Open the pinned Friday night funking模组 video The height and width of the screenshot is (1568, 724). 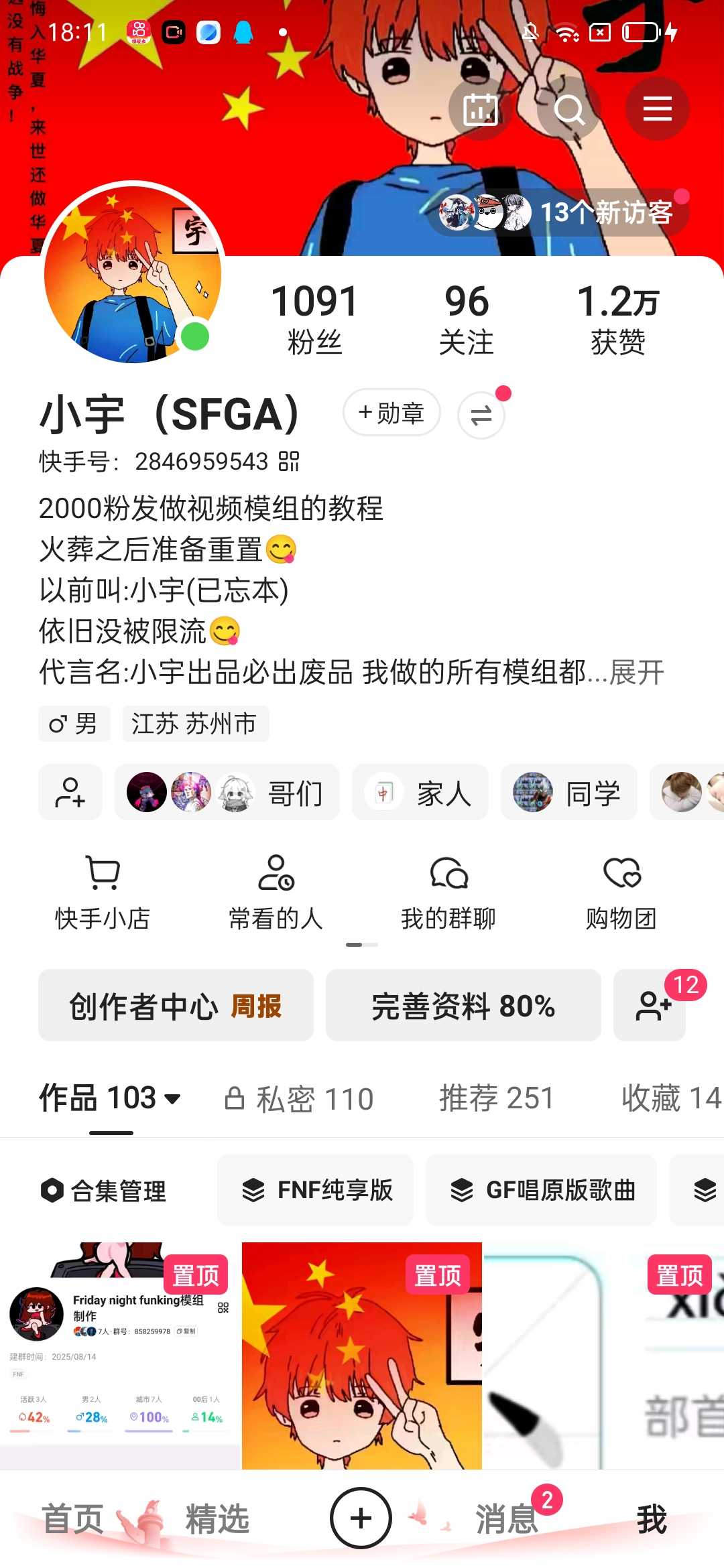pyautogui.click(x=119, y=1354)
